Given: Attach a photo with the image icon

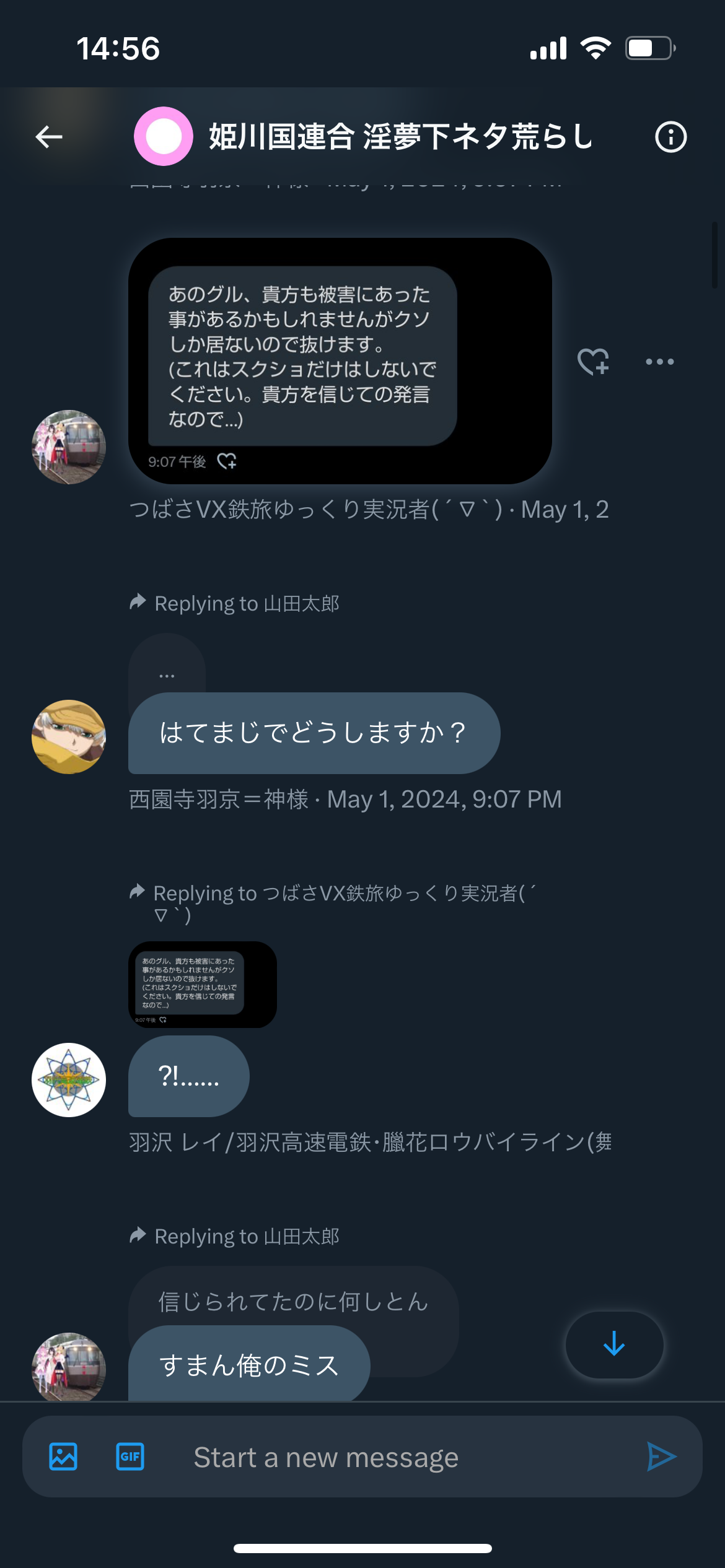Looking at the screenshot, I should point(63,1457).
